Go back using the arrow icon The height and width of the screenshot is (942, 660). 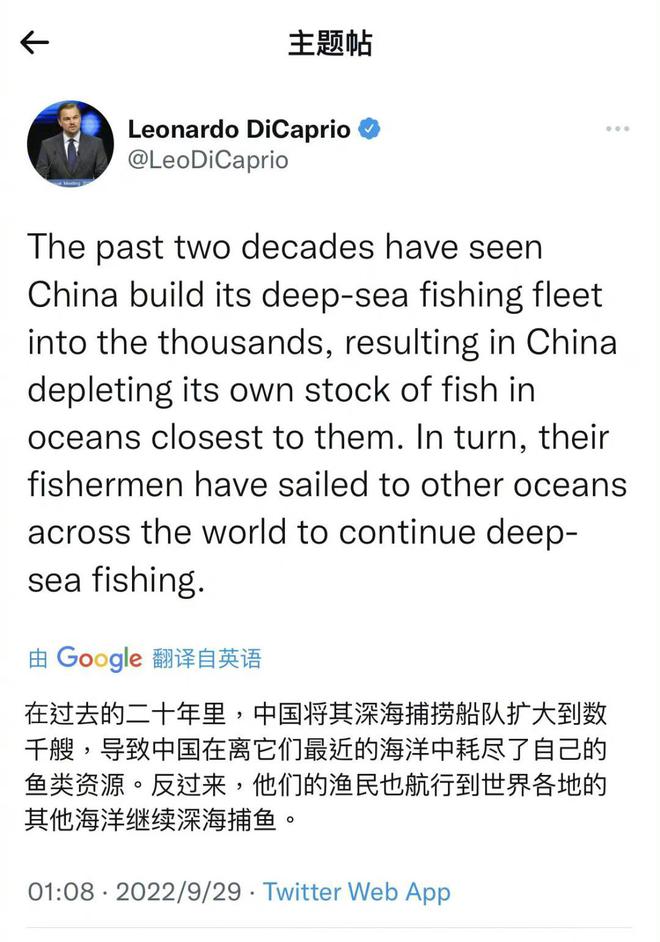click(35, 43)
